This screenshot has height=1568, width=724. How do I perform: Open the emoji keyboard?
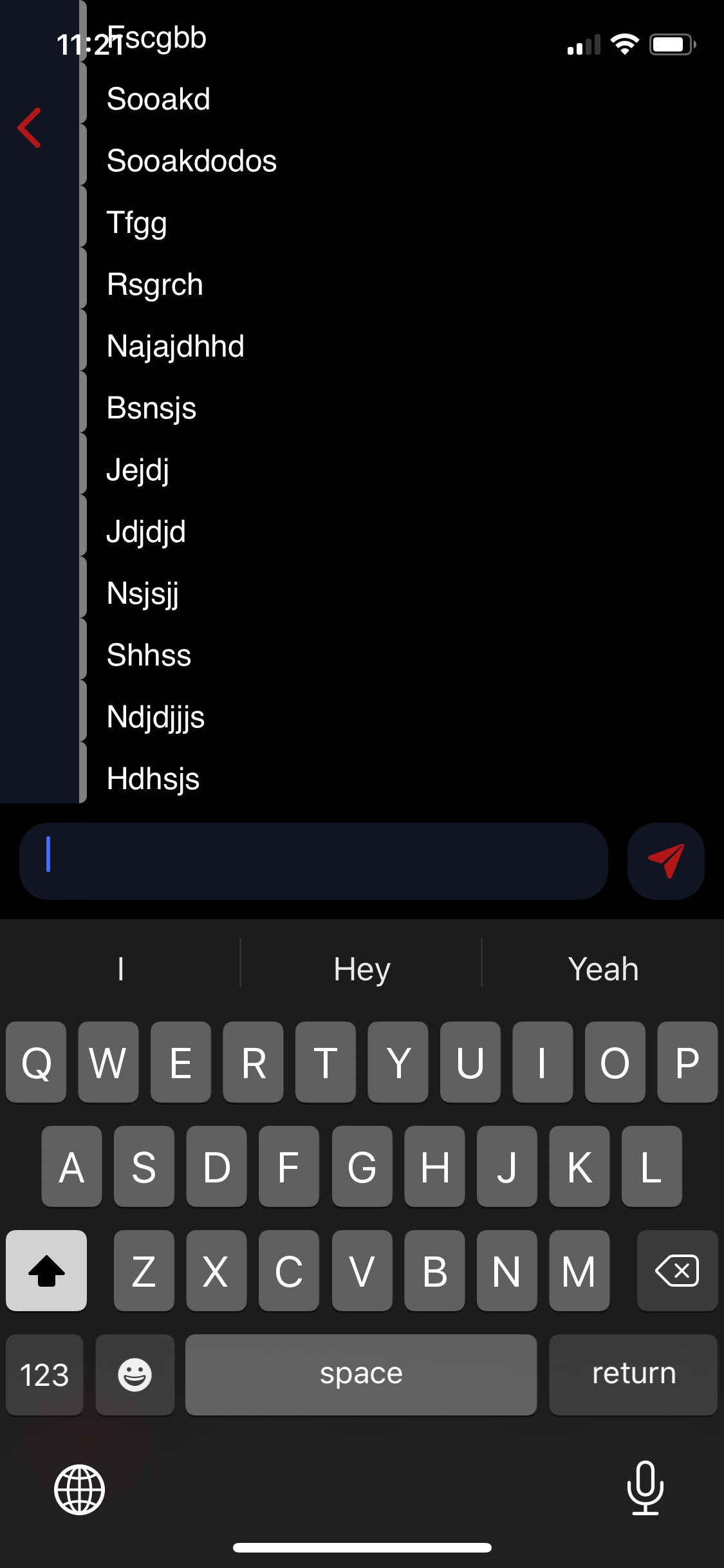135,1374
